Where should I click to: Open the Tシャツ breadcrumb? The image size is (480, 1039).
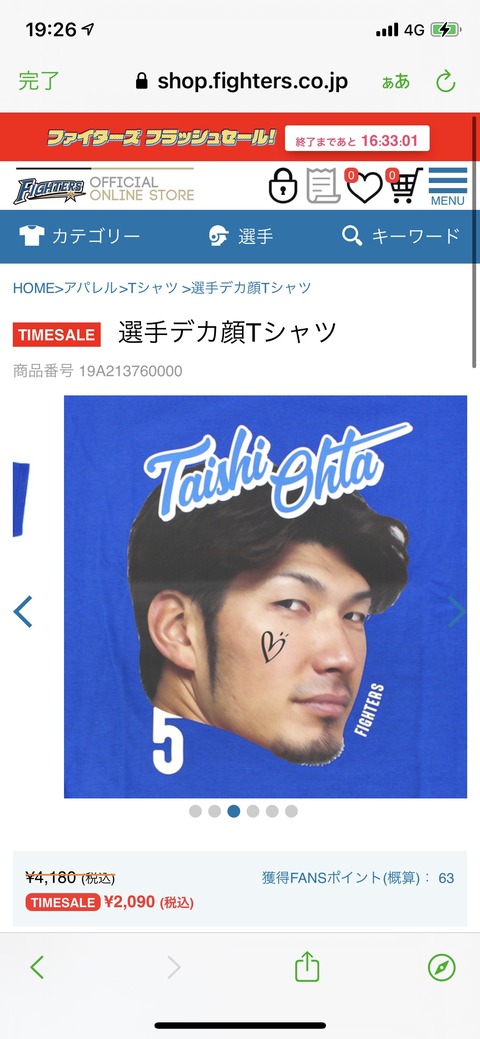coord(152,288)
